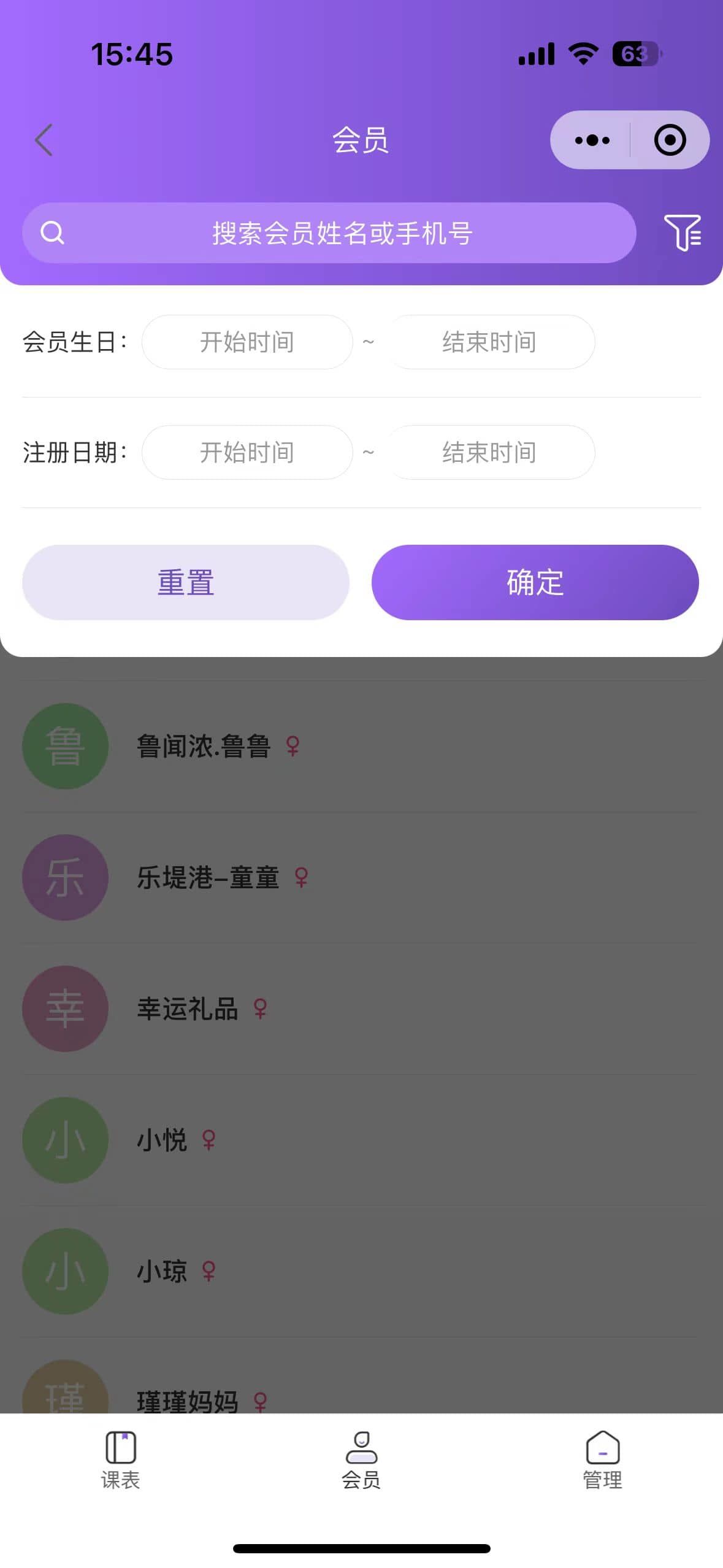Switch to the 会员 tab
723x1568 pixels.
[361, 1461]
